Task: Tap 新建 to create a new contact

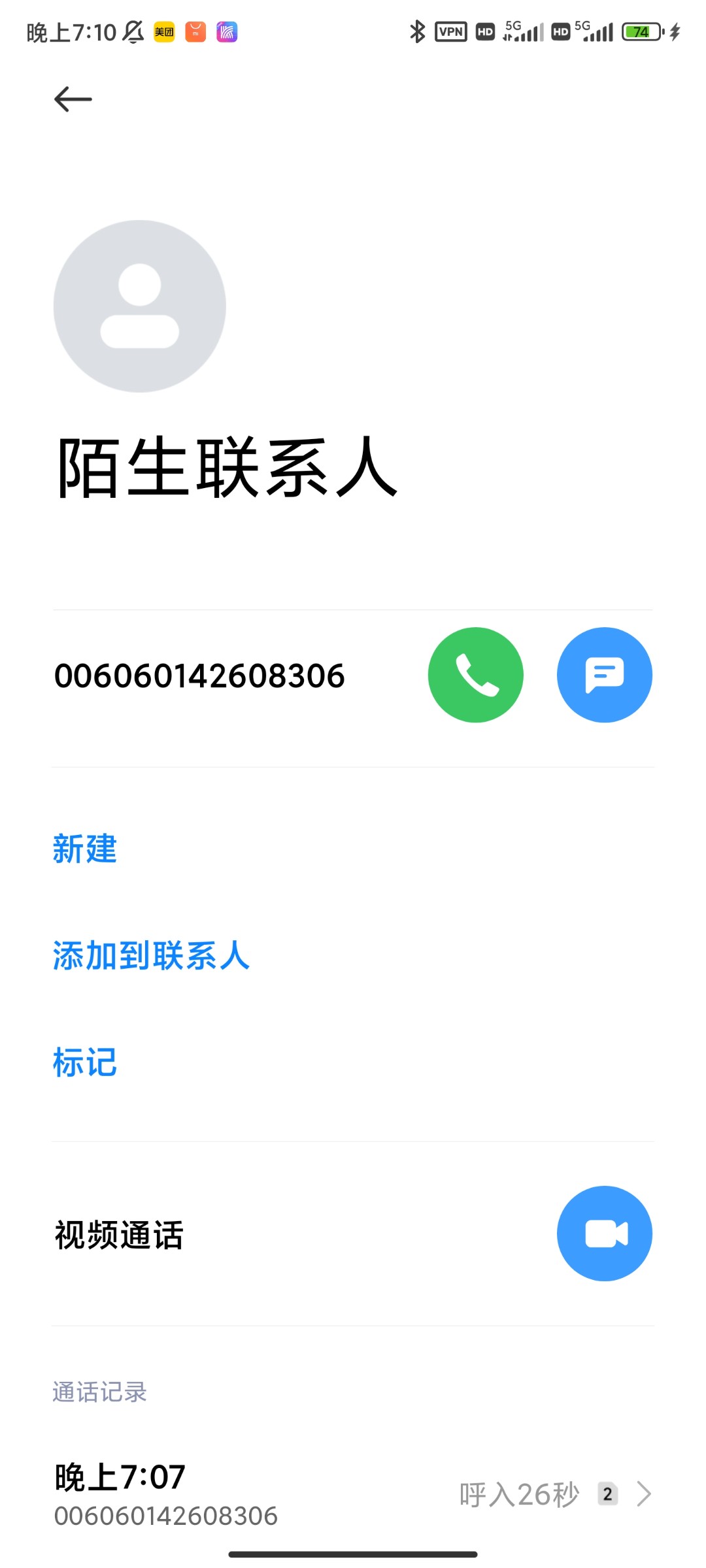Action: pos(85,849)
